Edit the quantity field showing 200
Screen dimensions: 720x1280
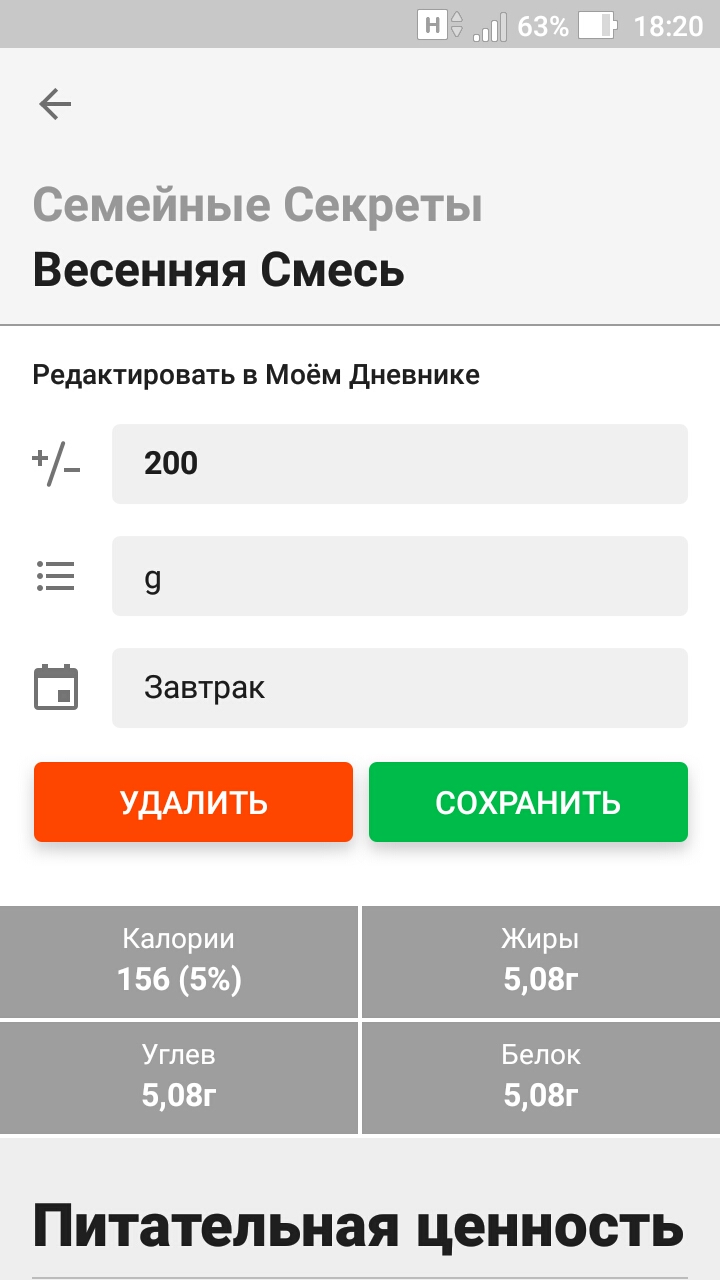tap(399, 464)
